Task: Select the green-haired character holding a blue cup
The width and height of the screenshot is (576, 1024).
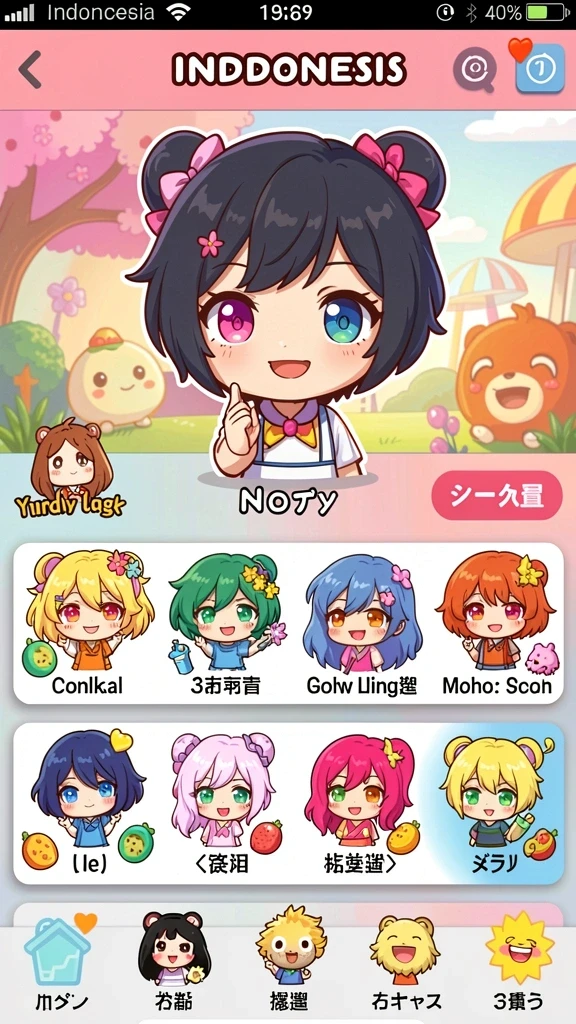Action: click(224, 623)
